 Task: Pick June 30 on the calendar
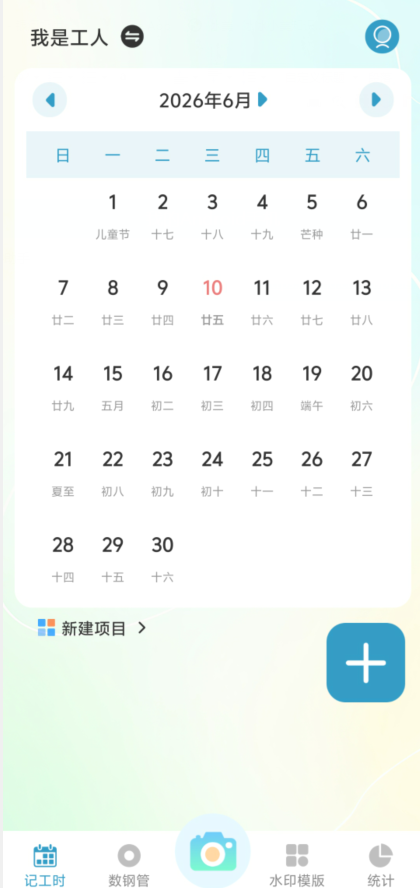pyautogui.click(x=162, y=558)
